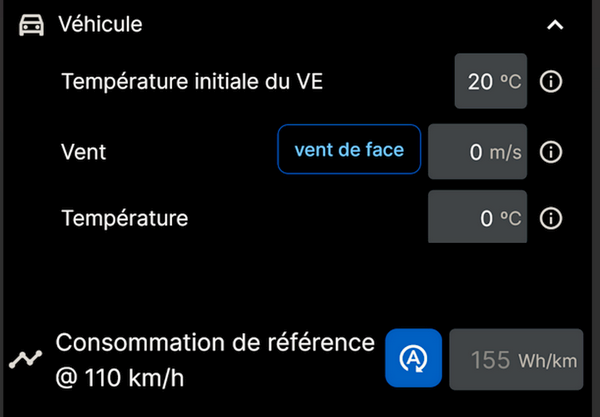Edit the wind speed m/s field
Viewport: 600px width, 417px height.
tap(477, 152)
